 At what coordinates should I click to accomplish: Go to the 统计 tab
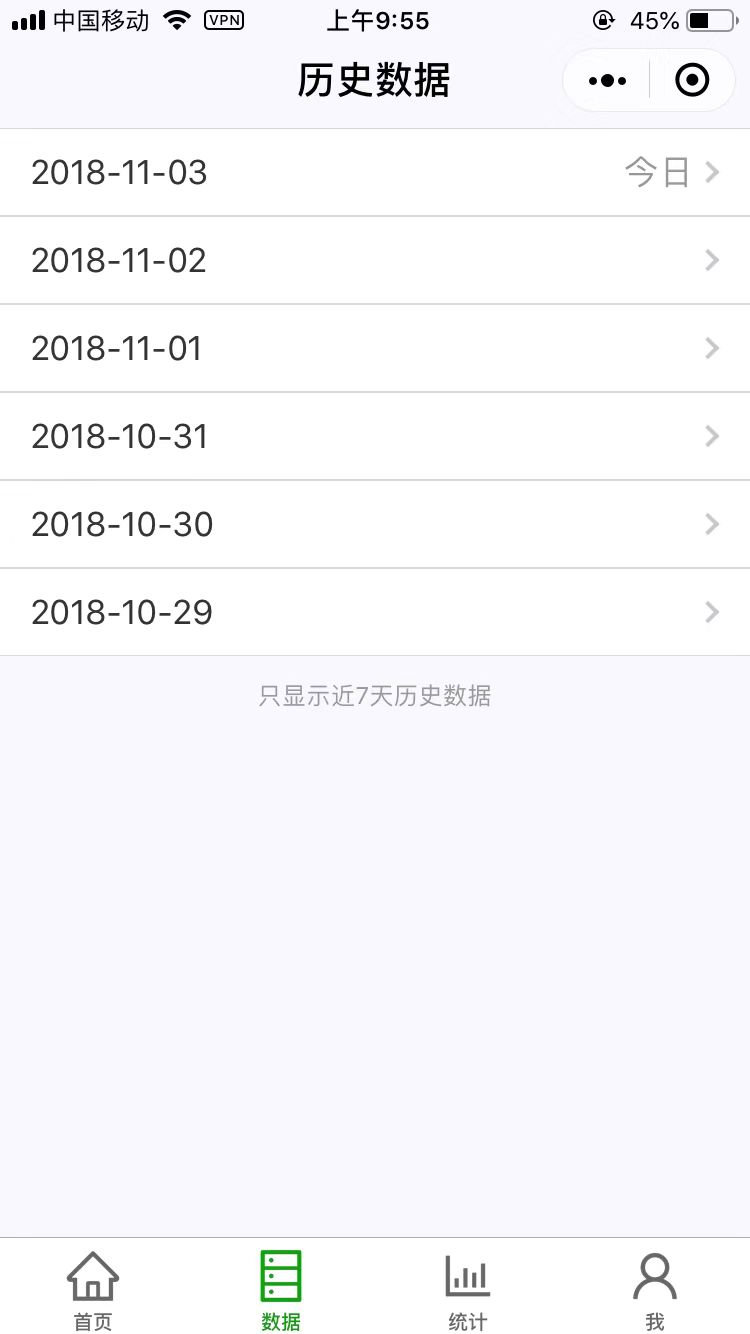[x=468, y=1290]
